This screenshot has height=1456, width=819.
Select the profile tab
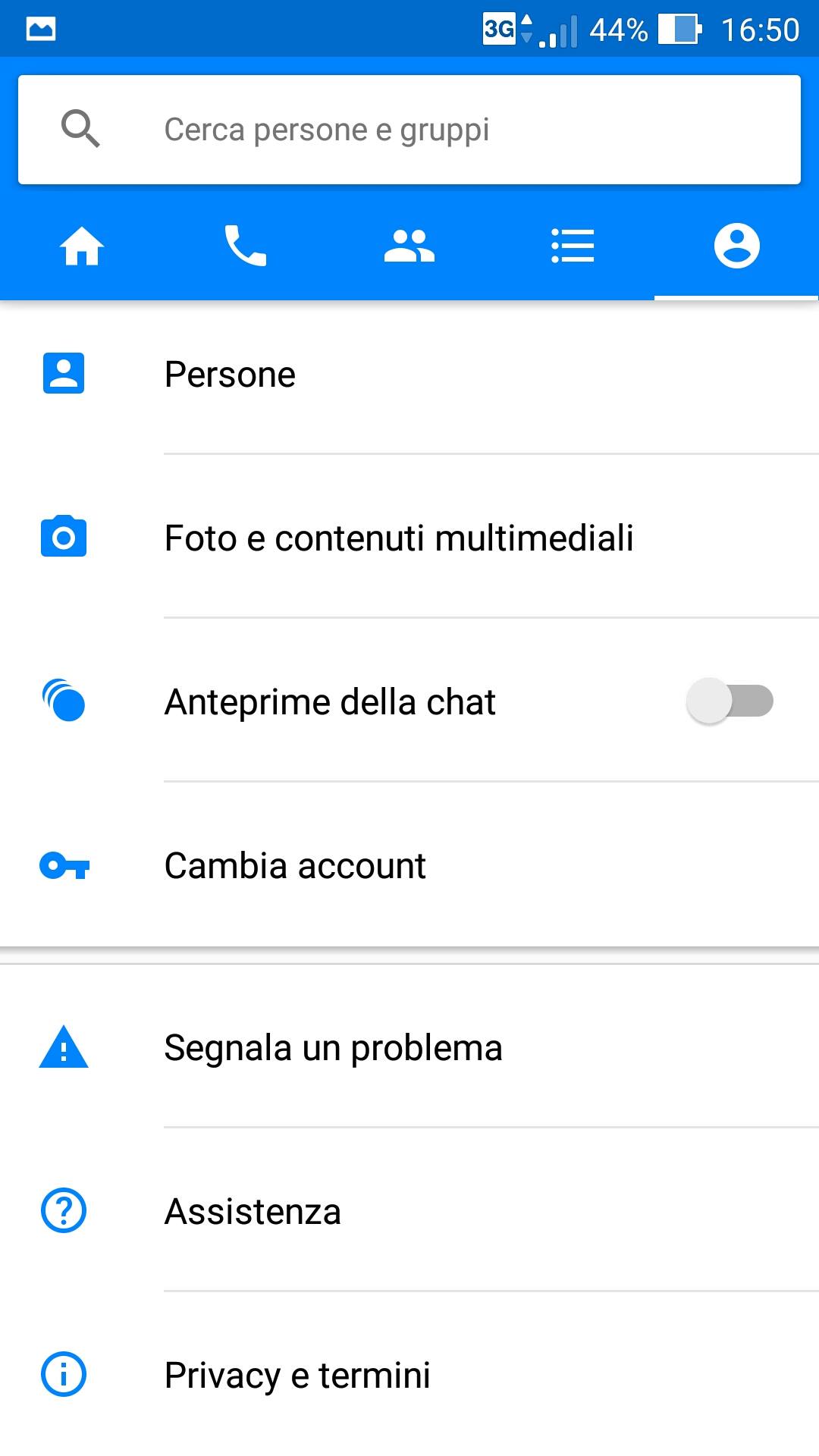pos(737,246)
